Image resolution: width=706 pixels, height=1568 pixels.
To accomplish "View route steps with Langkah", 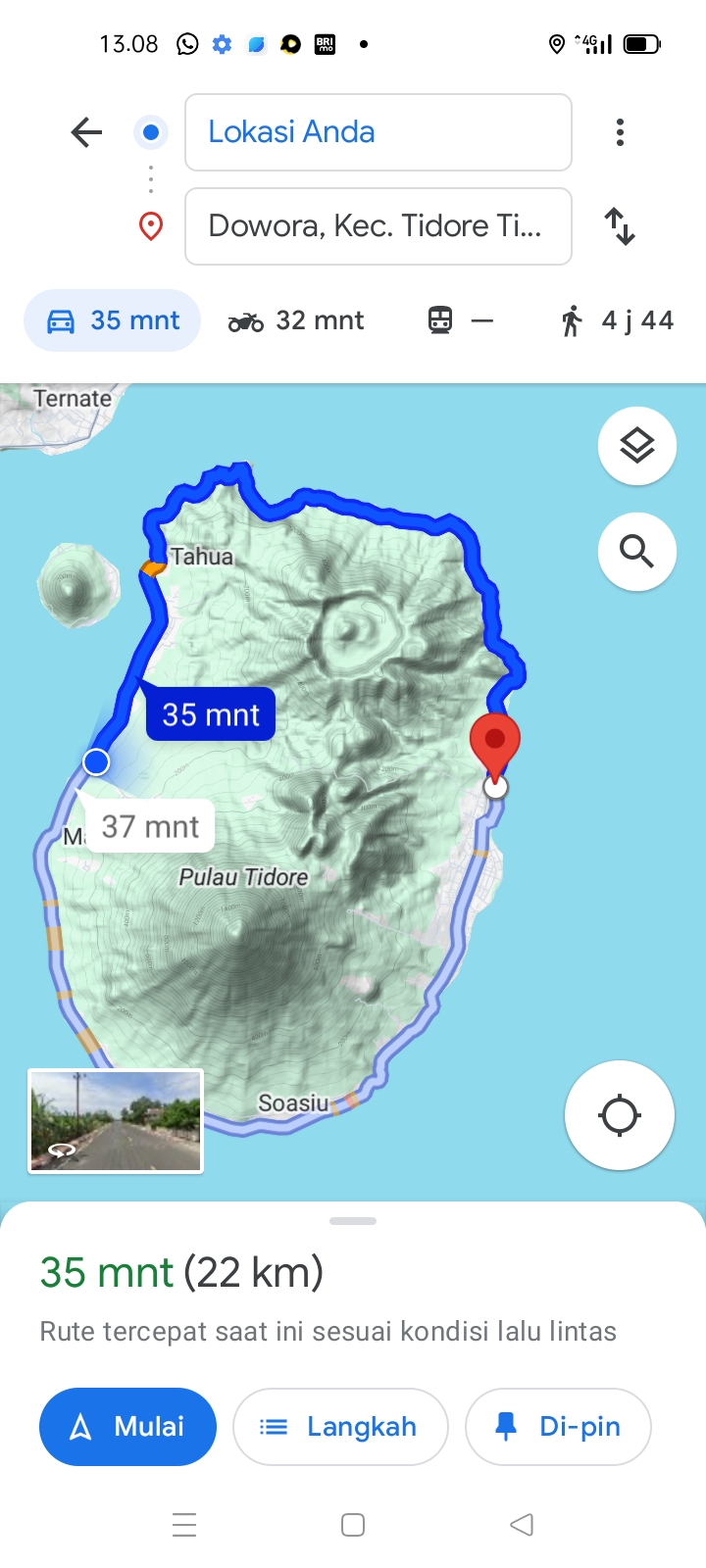I will 340,1427.
